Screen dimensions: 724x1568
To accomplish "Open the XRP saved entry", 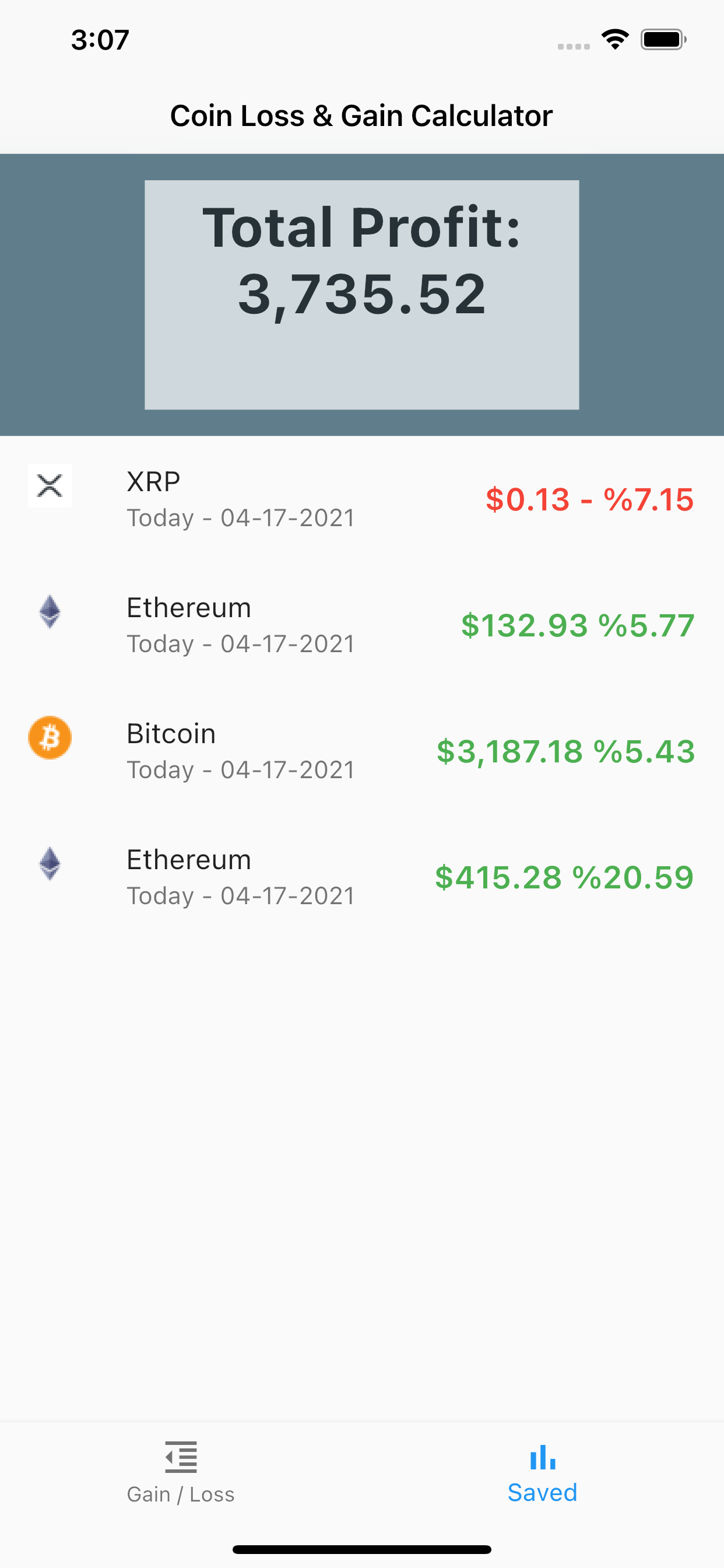I will [x=362, y=499].
